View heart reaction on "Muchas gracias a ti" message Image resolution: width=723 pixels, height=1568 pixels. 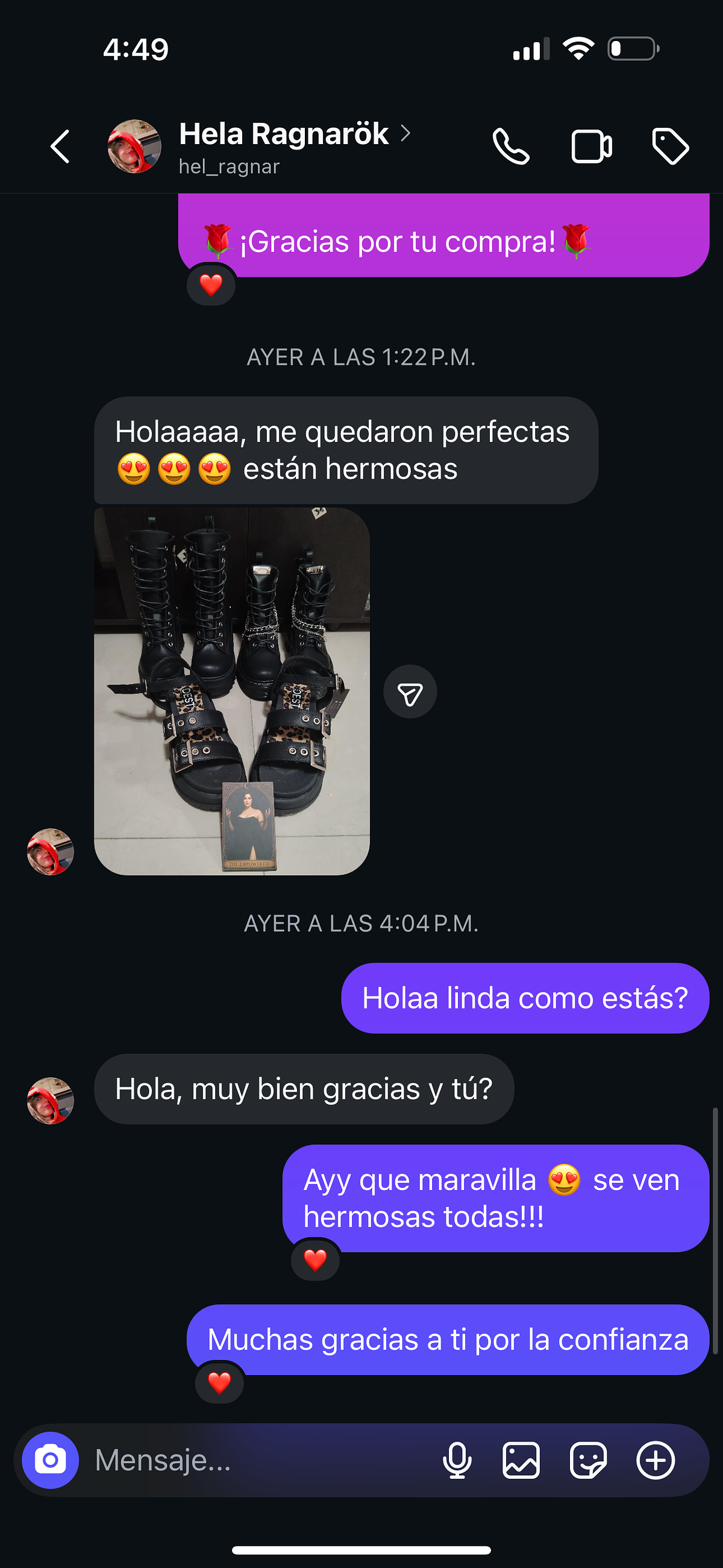[219, 1383]
